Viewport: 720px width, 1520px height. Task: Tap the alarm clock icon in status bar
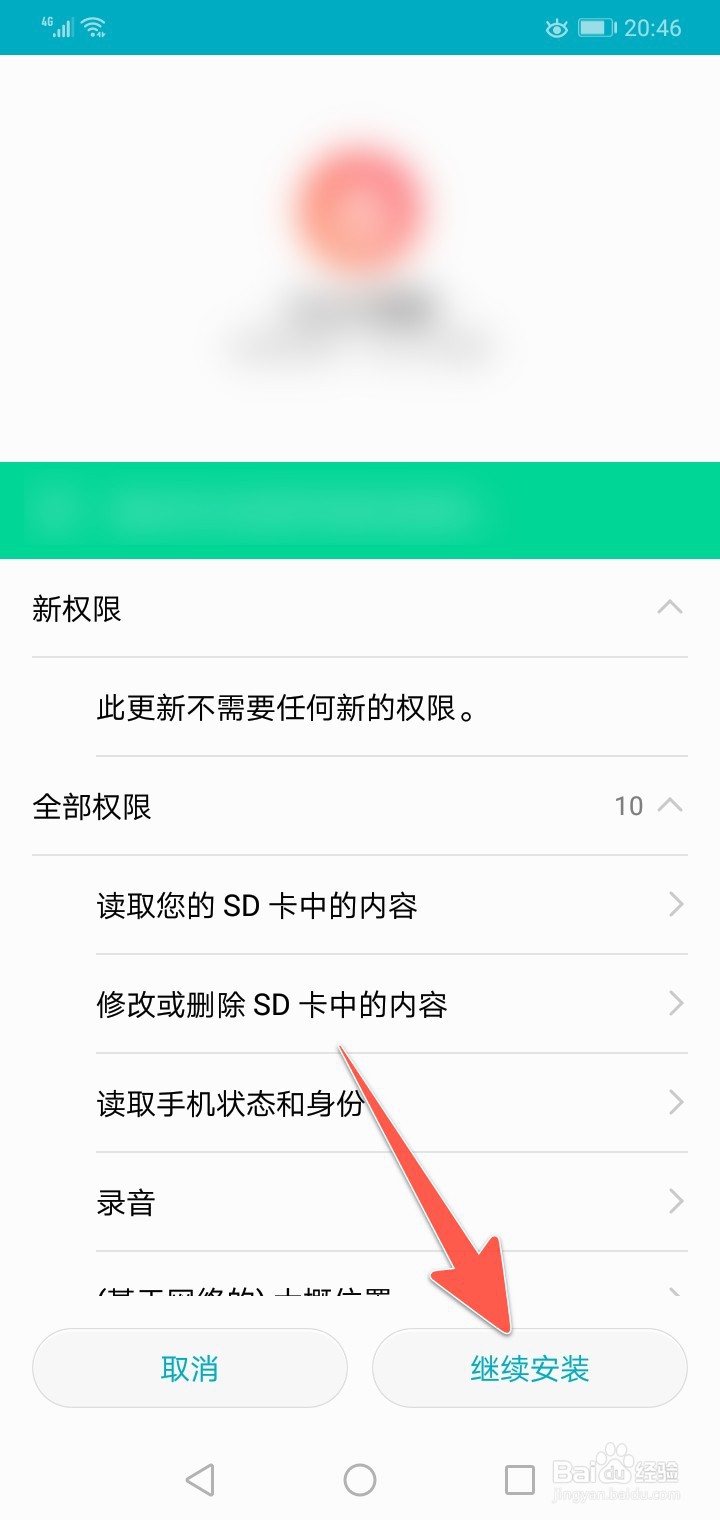click(x=557, y=28)
